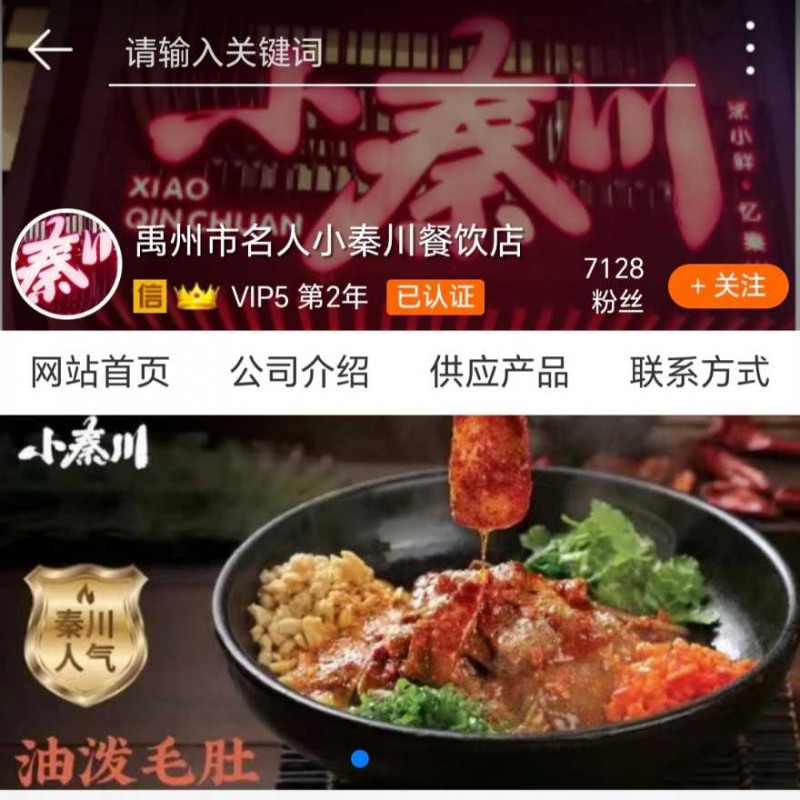Go back using the arrow icon
Viewport: 800px width, 800px height.
(x=50, y=50)
